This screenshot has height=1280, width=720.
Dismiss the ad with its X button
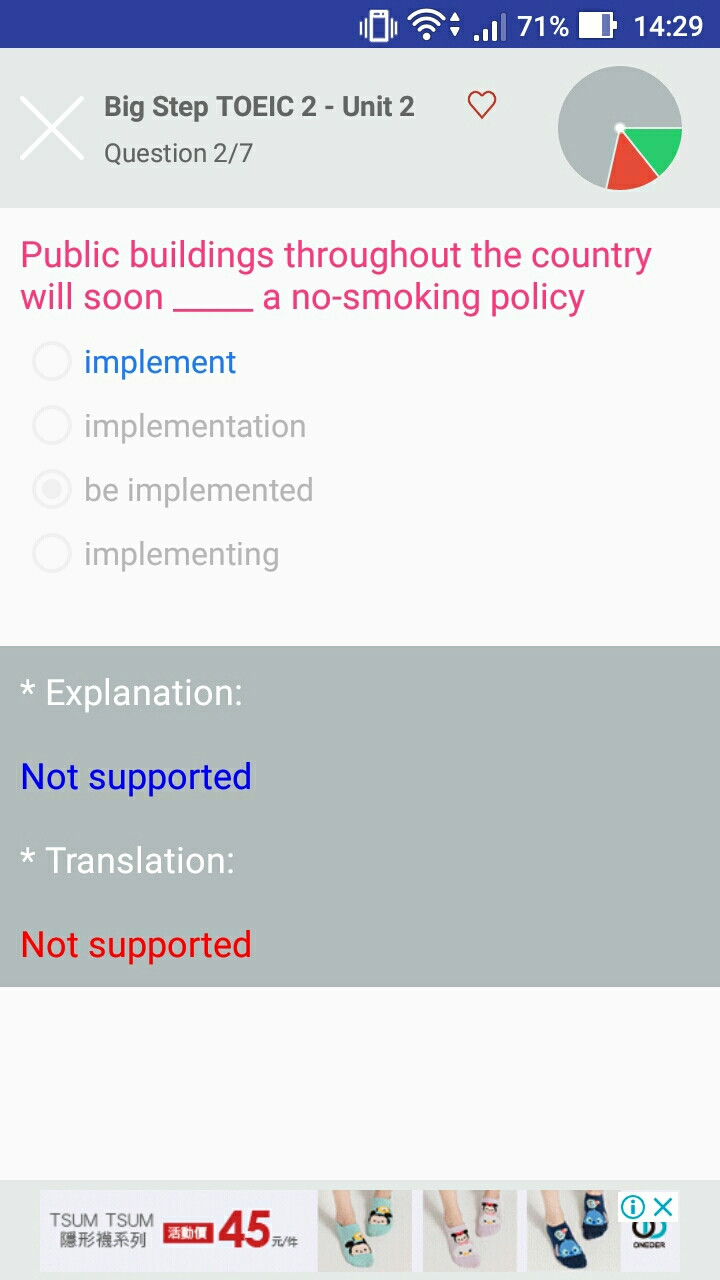663,1207
